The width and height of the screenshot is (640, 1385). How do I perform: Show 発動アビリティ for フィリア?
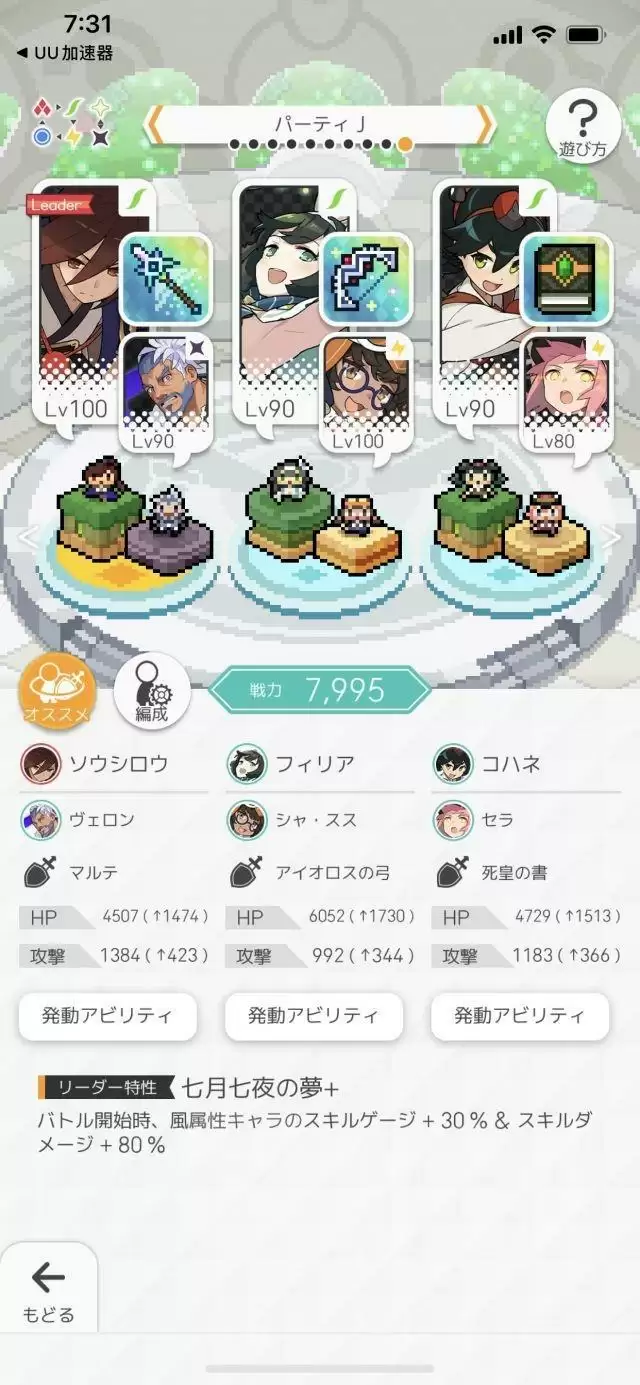click(x=314, y=1016)
